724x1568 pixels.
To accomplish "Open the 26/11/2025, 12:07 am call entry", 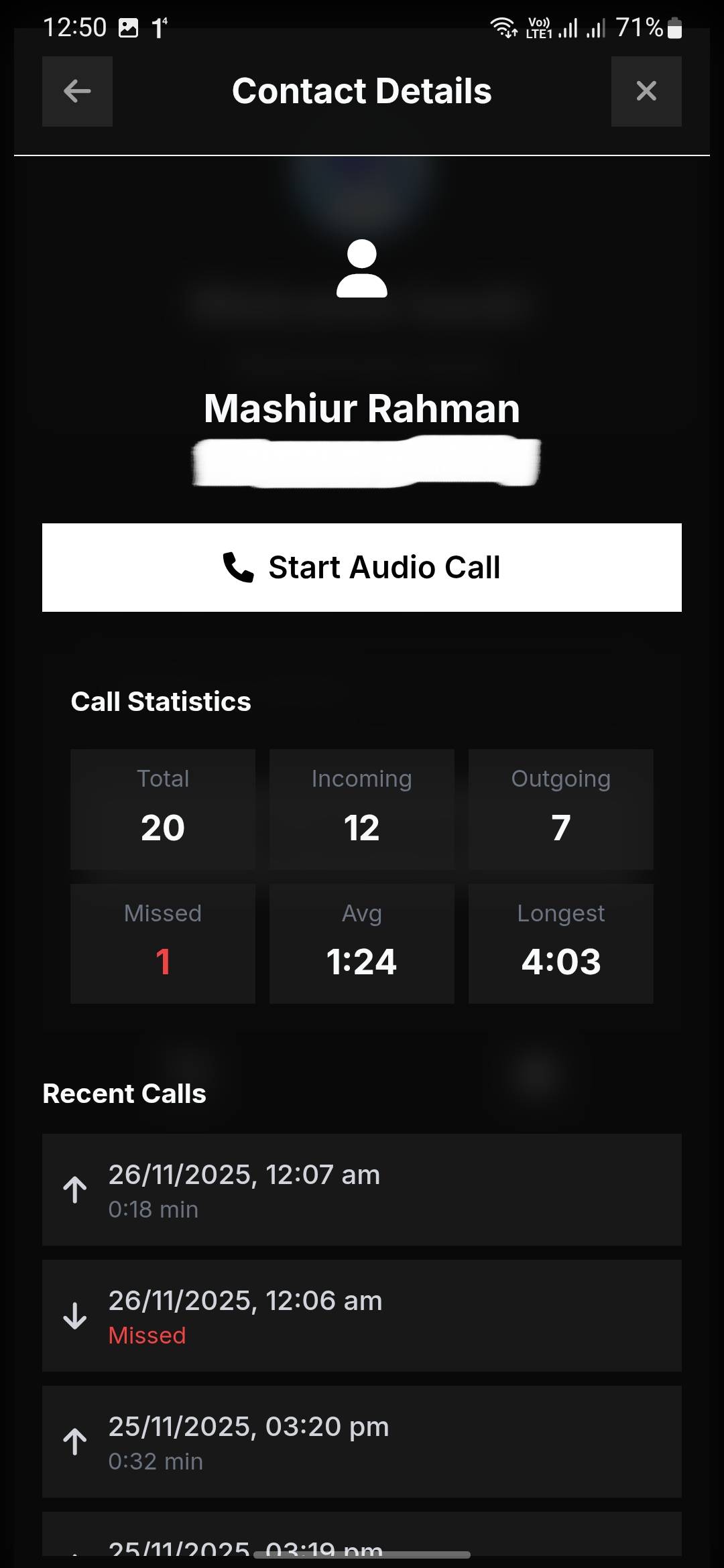I will pyautogui.click(x=362, y=1190).
